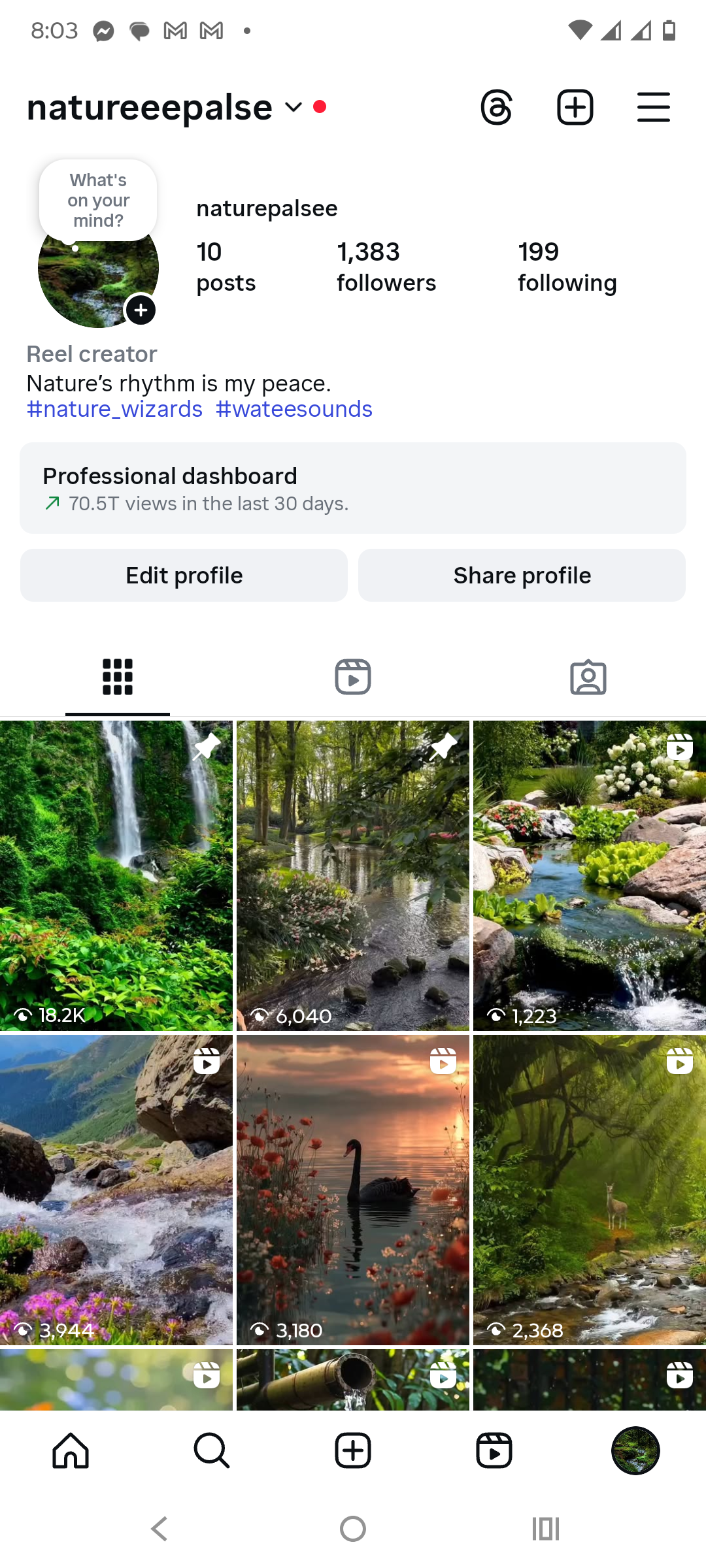Viewport: 706px width, 1568px height.
Task: Add a story via profile picture plus
Action: point(141,310)
